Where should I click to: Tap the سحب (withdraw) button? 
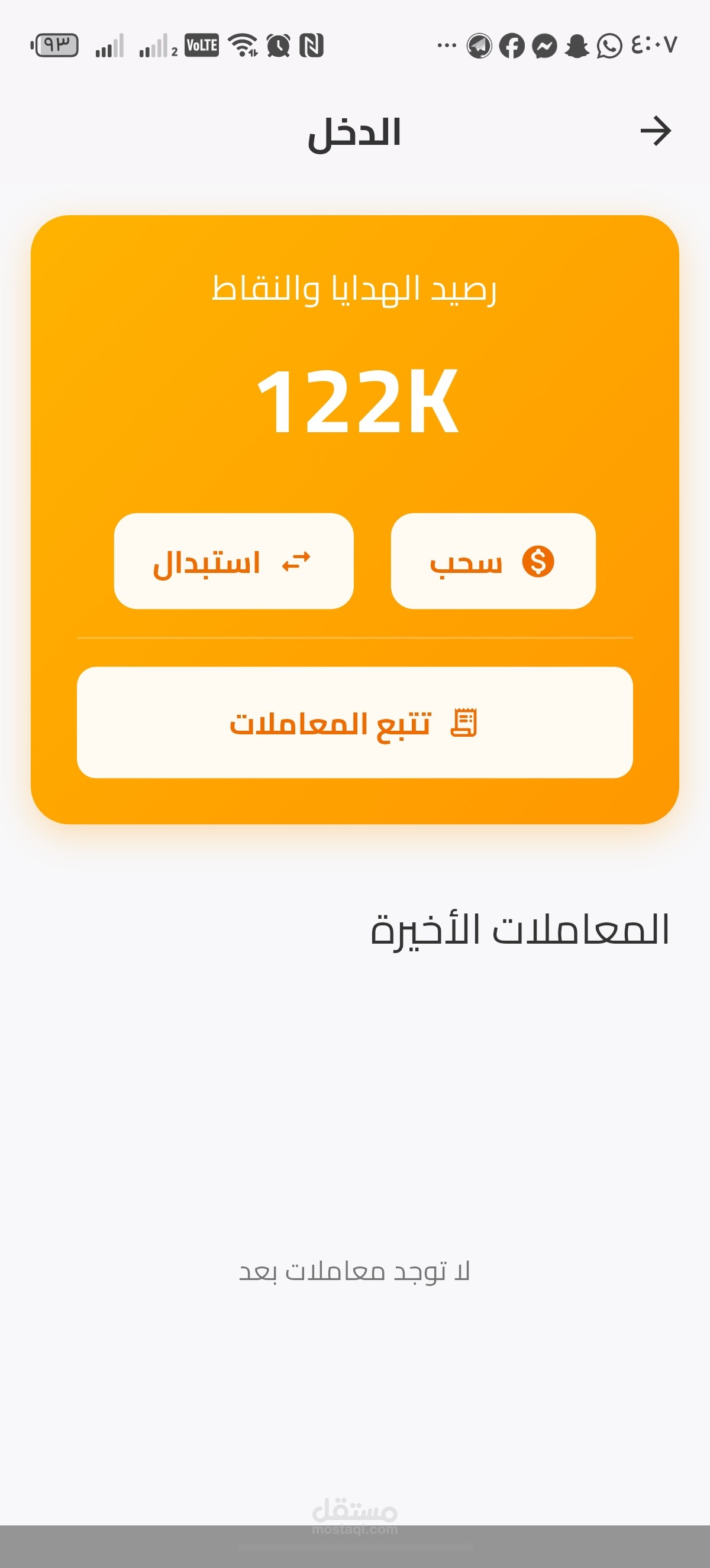coord(493,561)
